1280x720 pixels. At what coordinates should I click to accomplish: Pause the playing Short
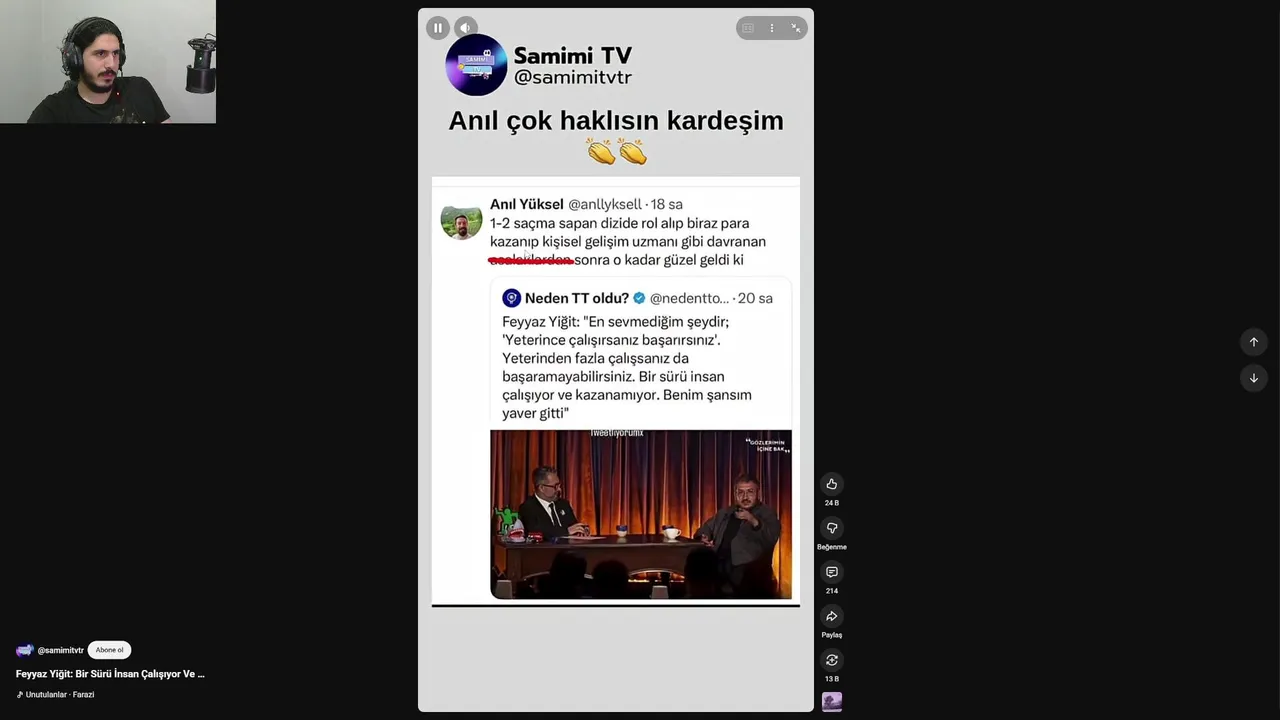point(438,28)
